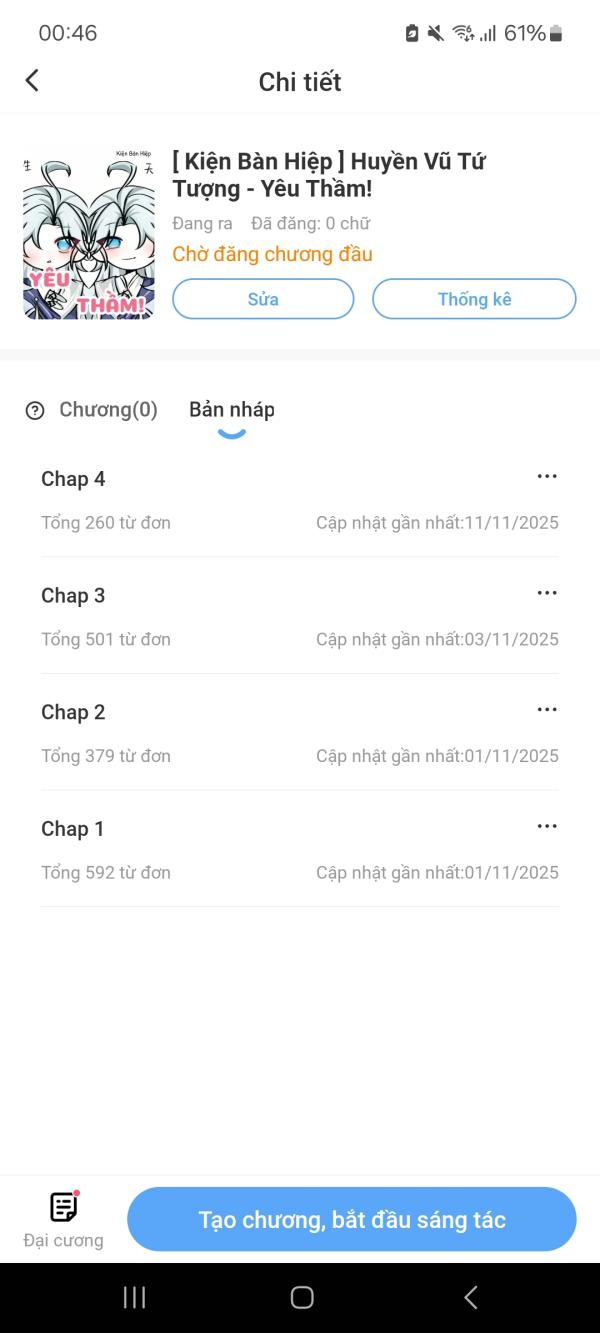Tap Tạo chương, bắt đầu sáng tác
The width and height of the screenshot is (600, 1333).
coord(352,1219)
